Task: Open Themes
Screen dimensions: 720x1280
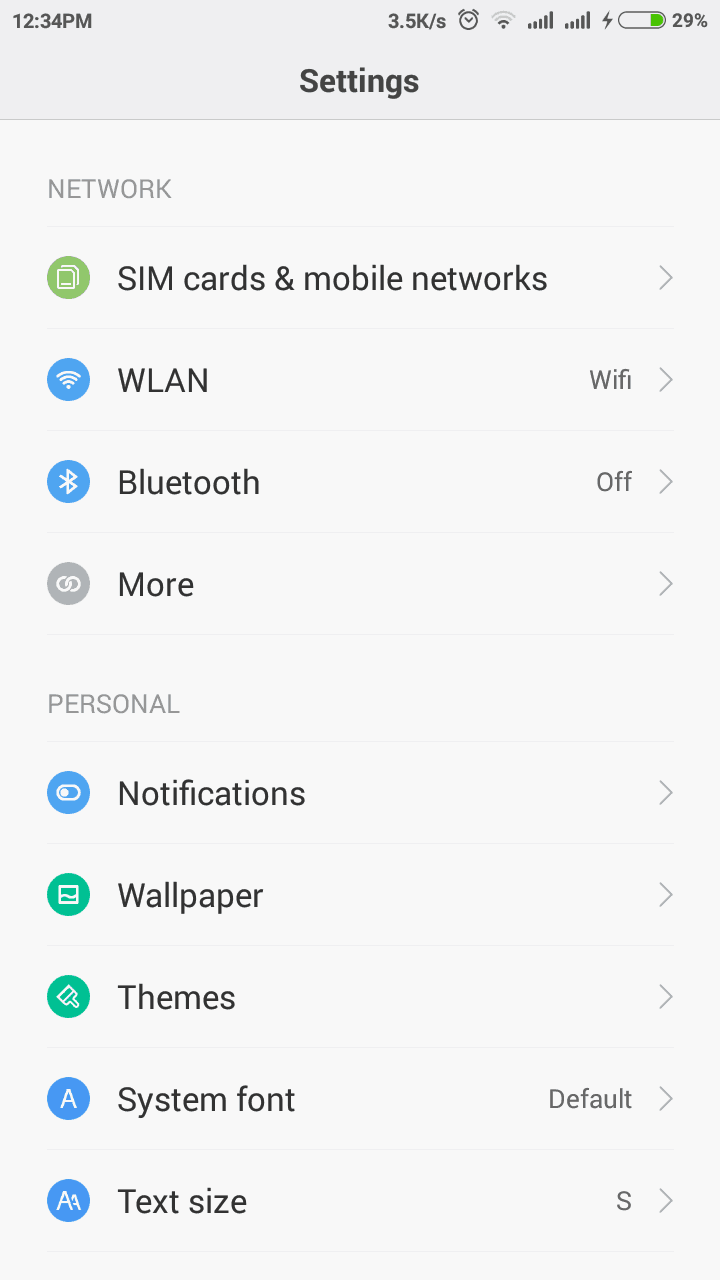Action: tap(360, 997)
